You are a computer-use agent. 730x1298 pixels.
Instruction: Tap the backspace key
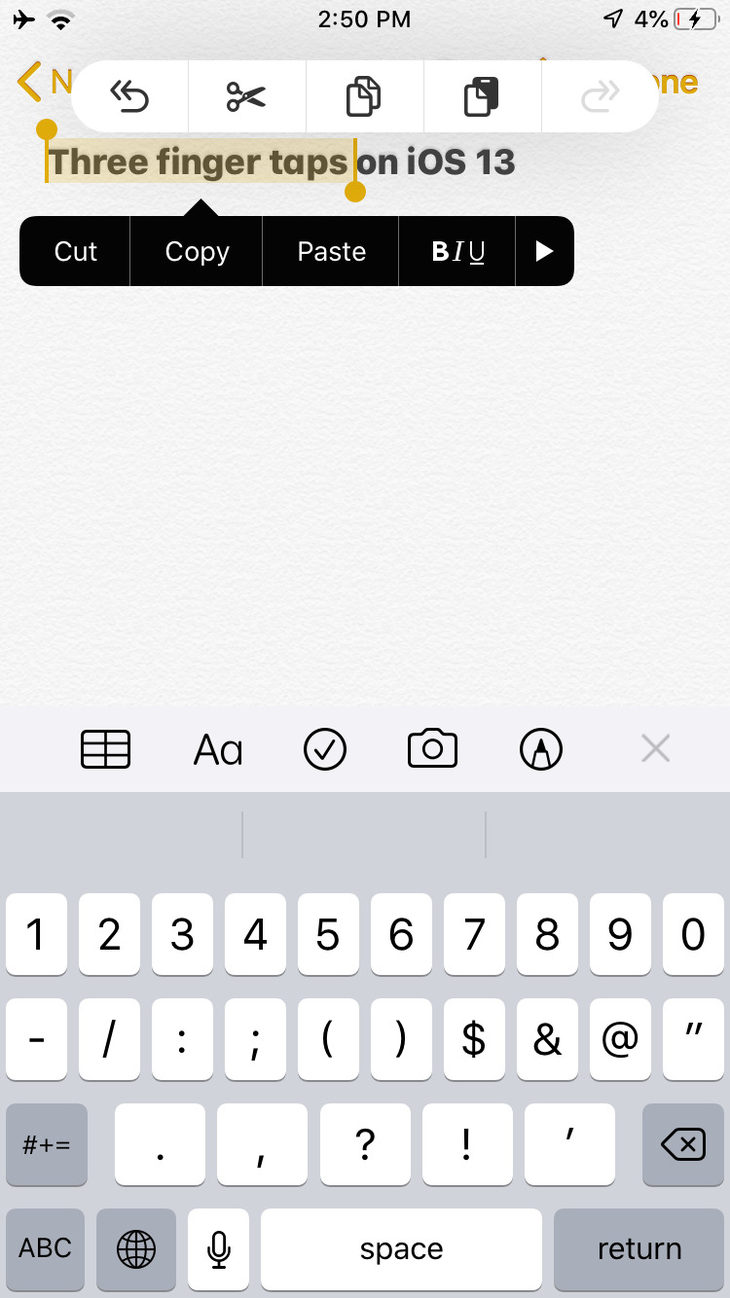tap(683, 1144)
